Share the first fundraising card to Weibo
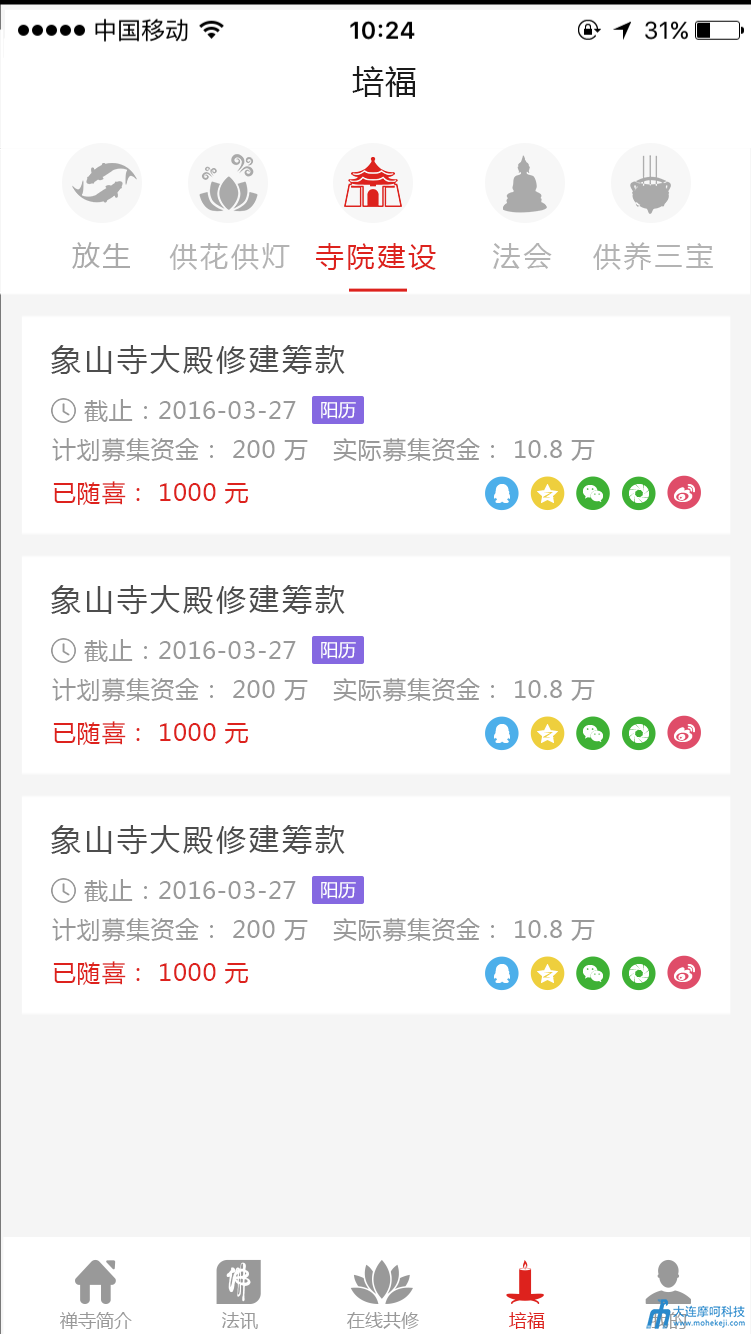 (684, 493)
